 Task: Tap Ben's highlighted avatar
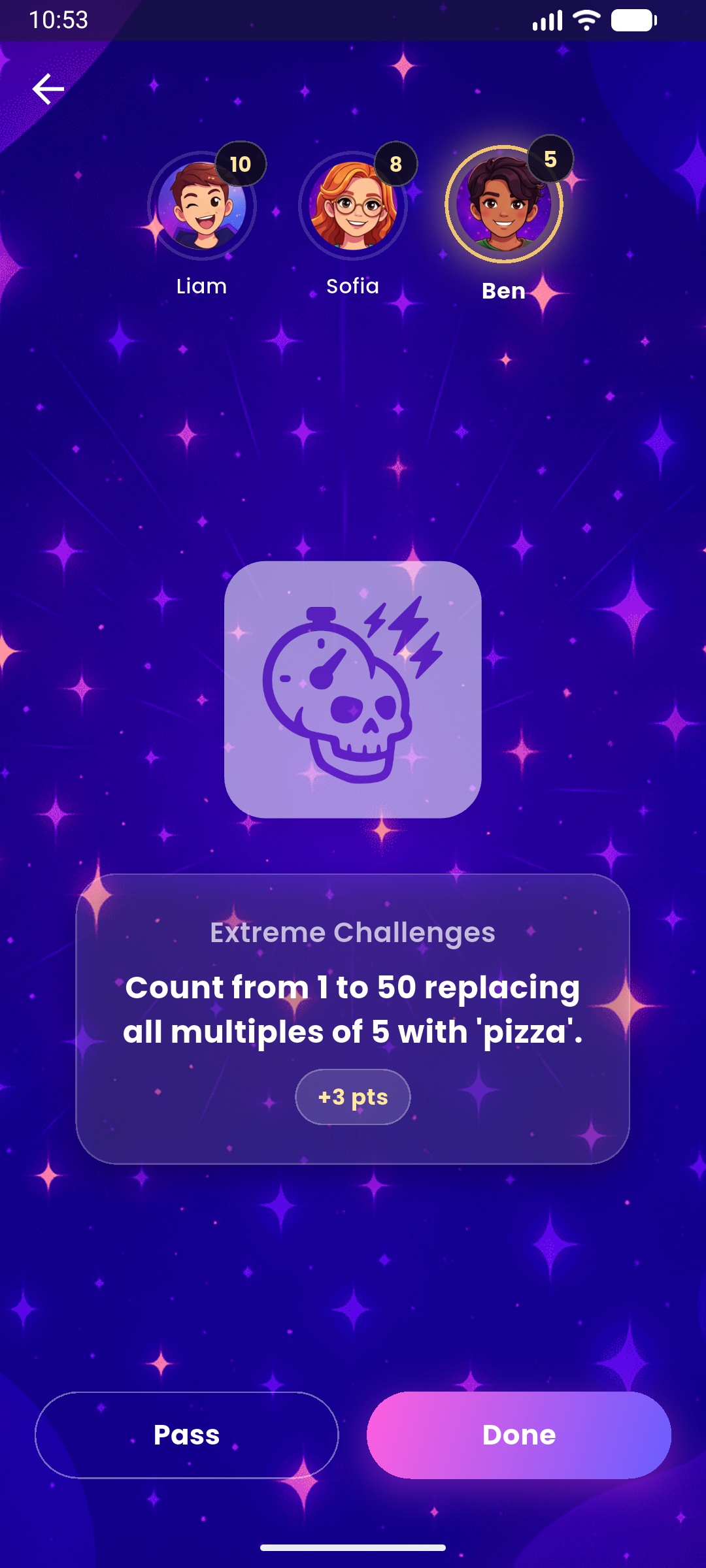tap(503, 204)
